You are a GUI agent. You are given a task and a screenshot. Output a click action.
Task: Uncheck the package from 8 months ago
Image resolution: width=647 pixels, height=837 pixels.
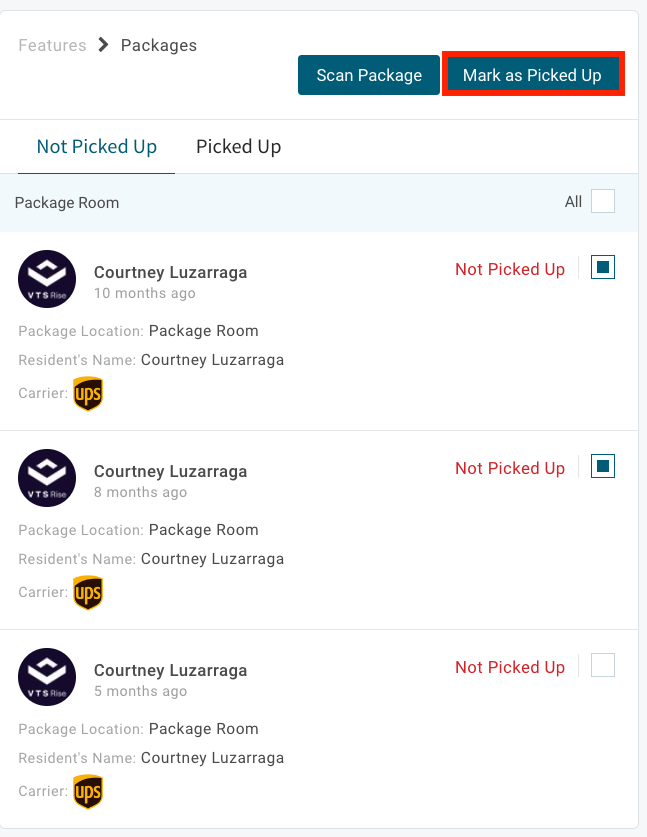pyautogui.click(x=603, y=467)
